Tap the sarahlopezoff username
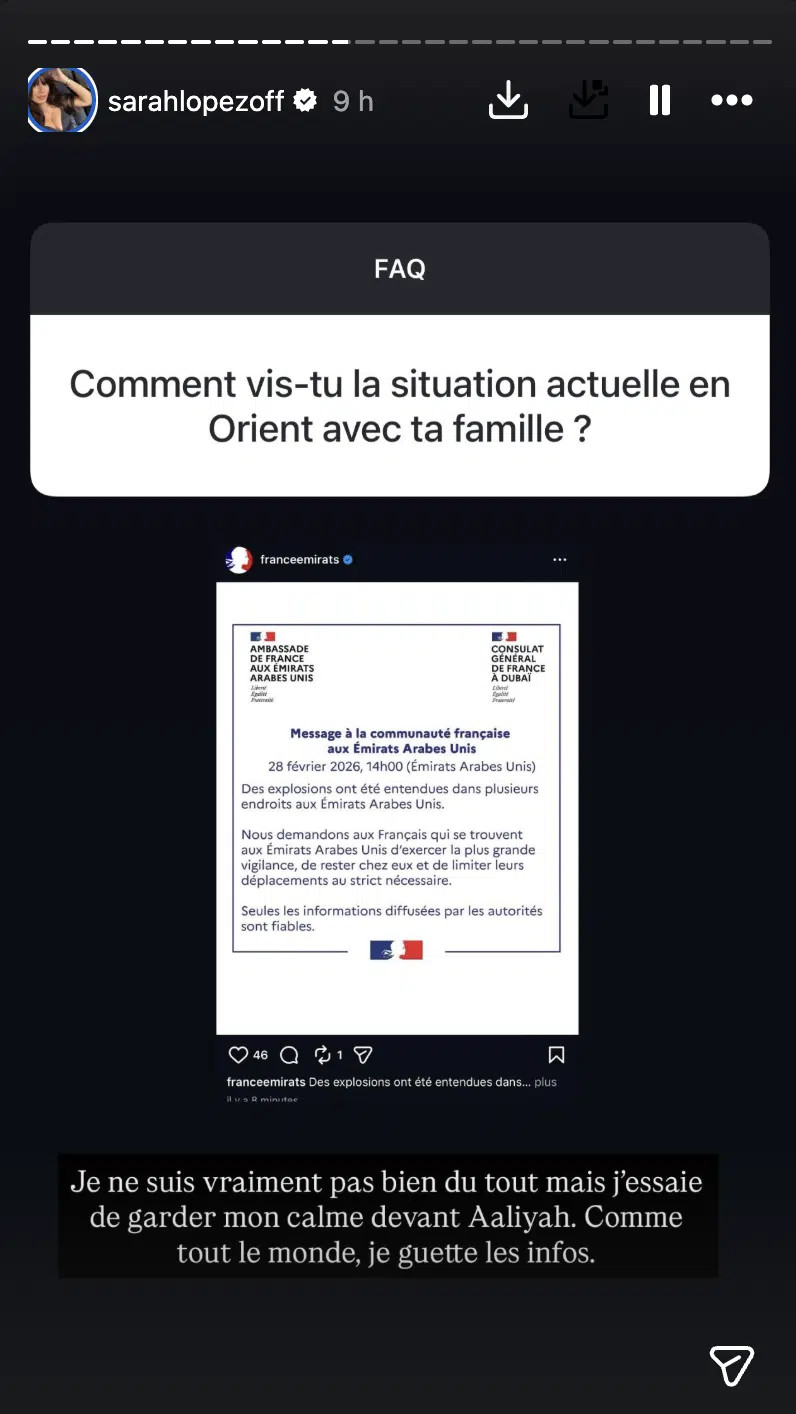796x1414 pixels. tap(196, 101)
